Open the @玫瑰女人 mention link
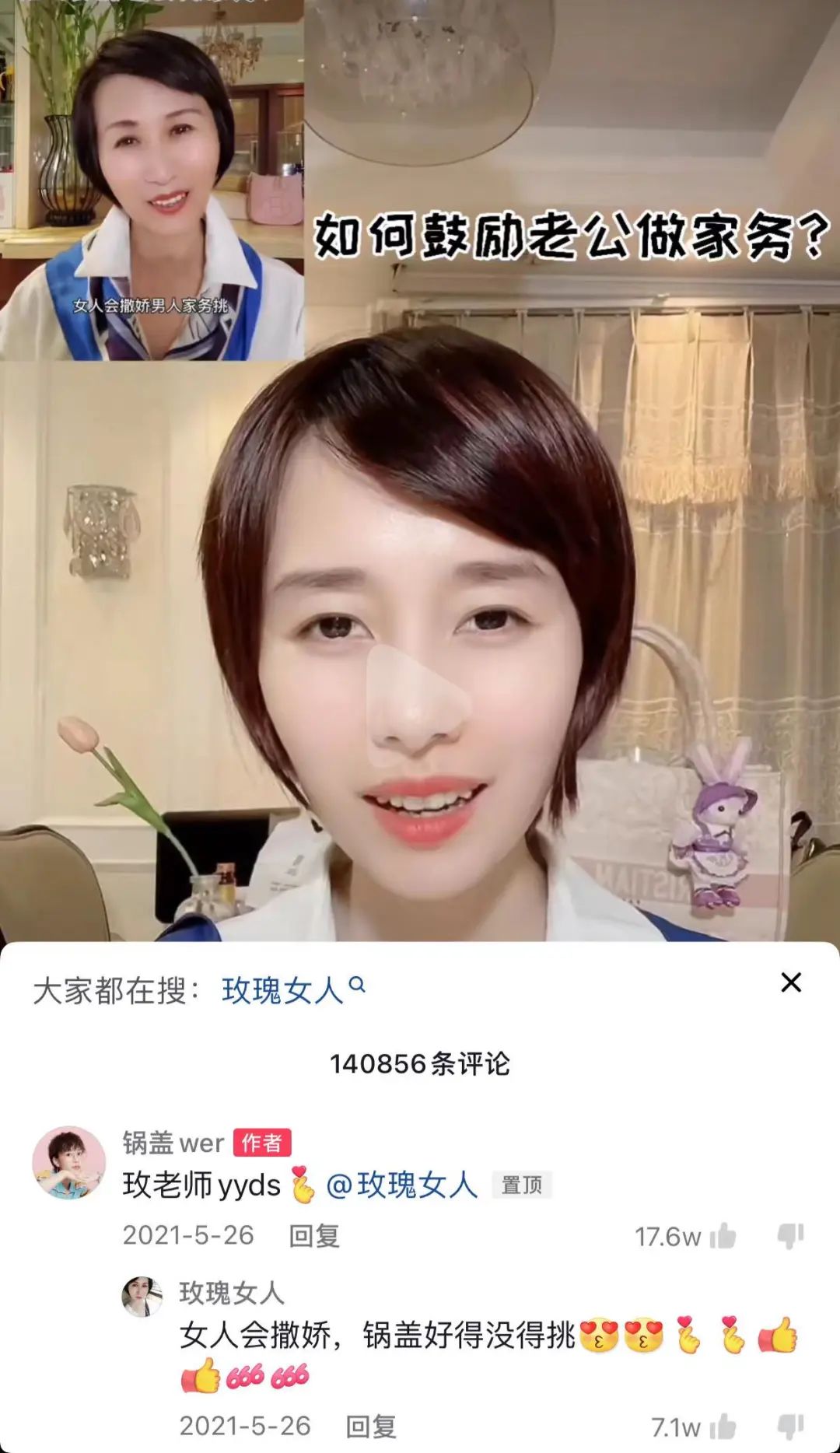 [401, 1185]
